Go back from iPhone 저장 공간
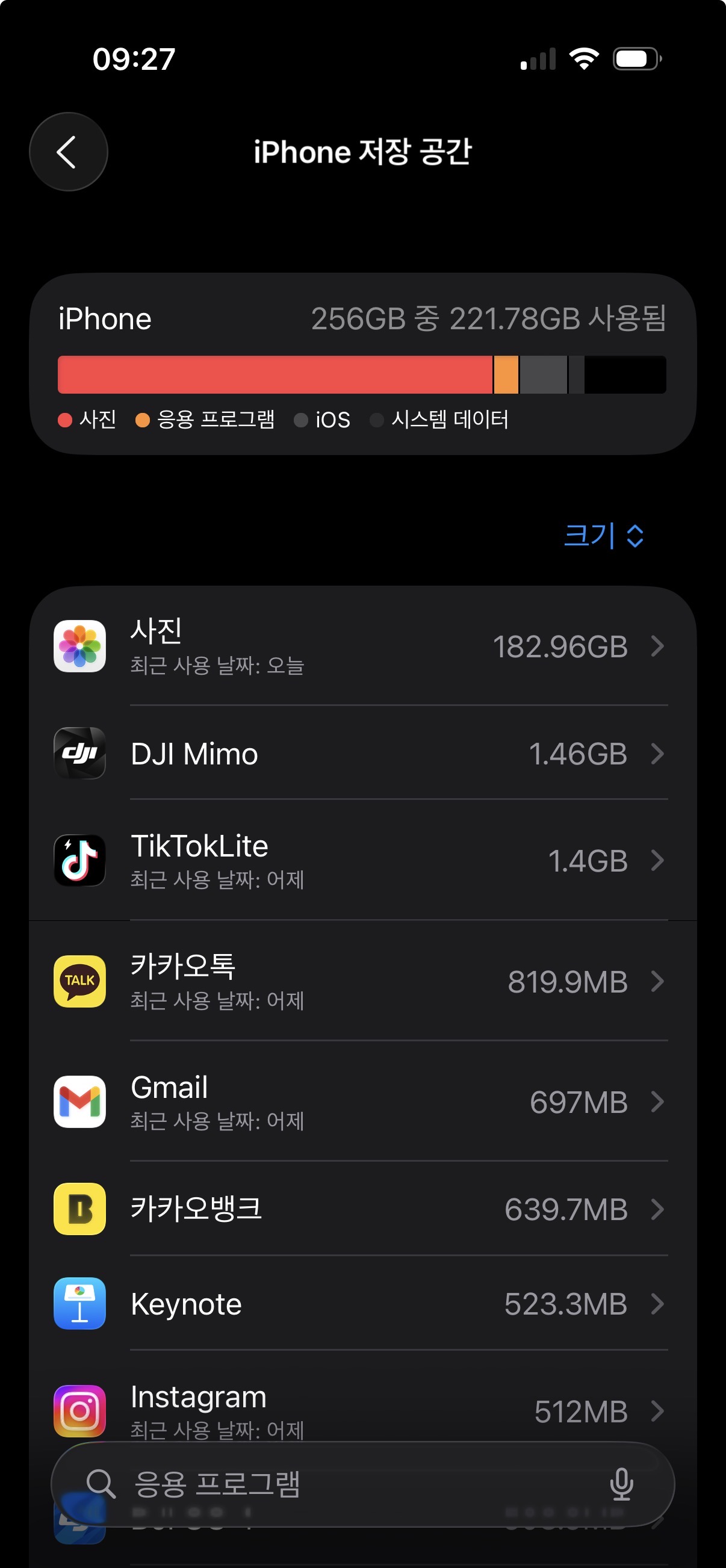Viewport: 726px width, 1568px height. point(68,152)
